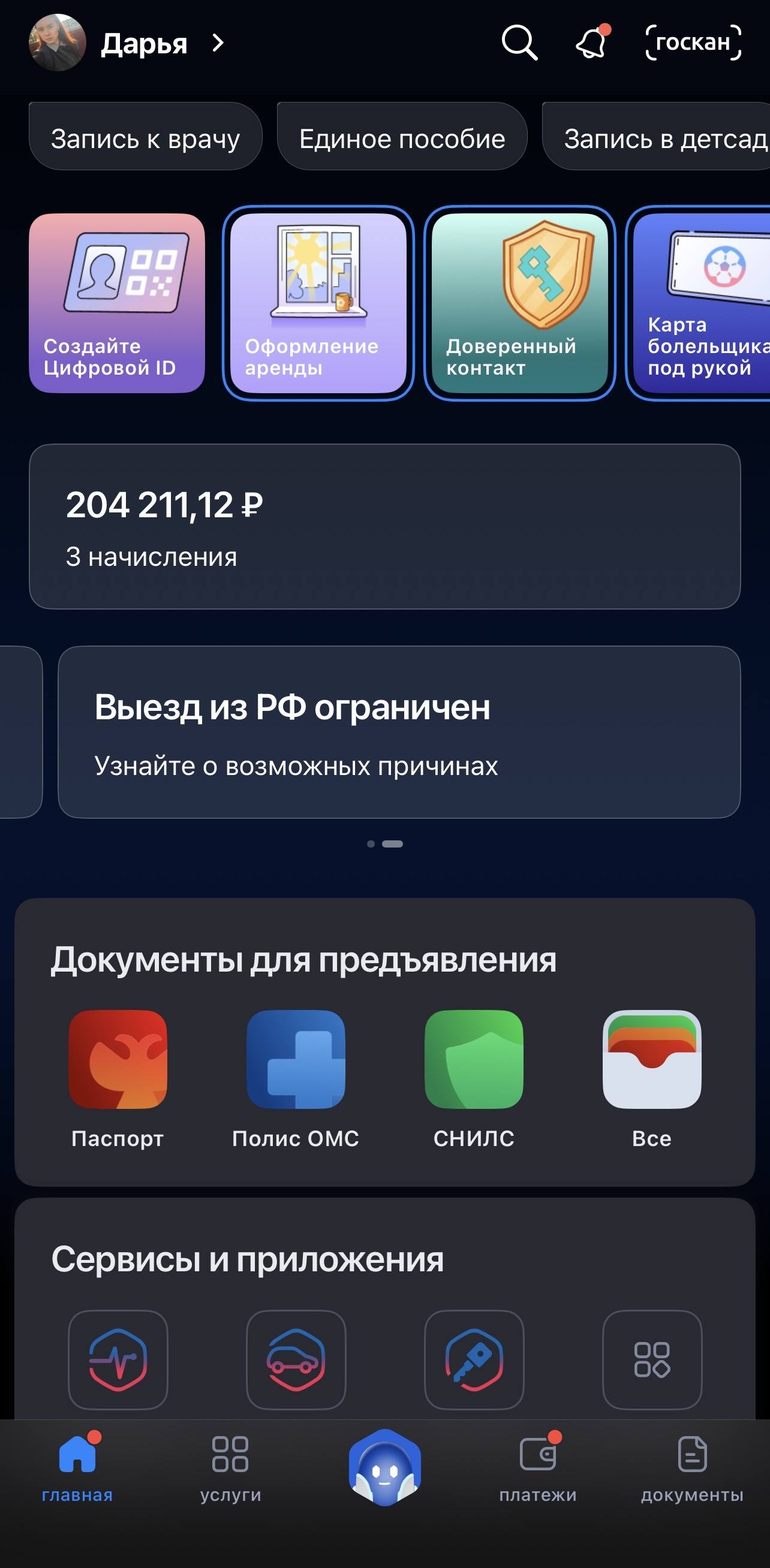The image size is (770, 1568).
Task: Open Дарья profile chevron
Action: point(218,43)
